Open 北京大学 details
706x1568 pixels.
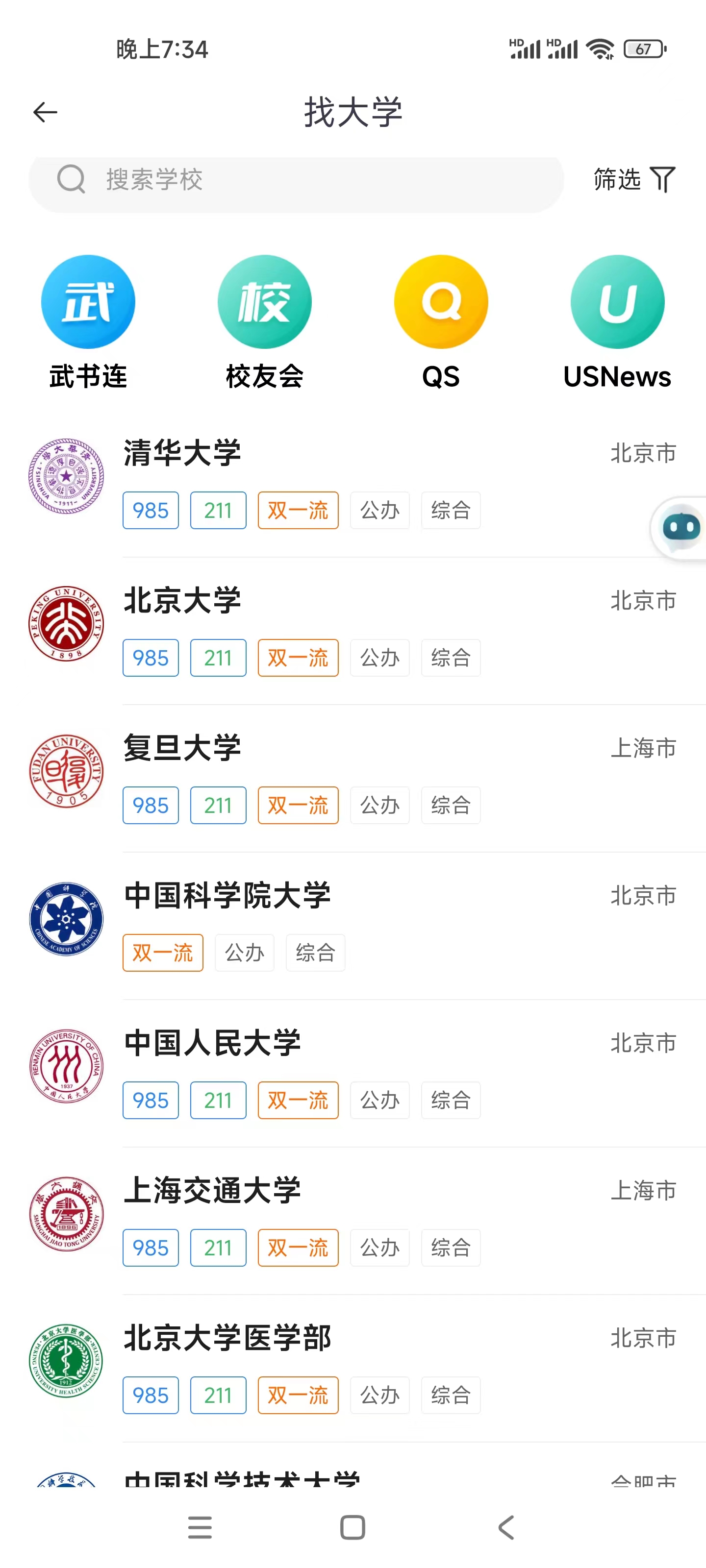(353, 631)
